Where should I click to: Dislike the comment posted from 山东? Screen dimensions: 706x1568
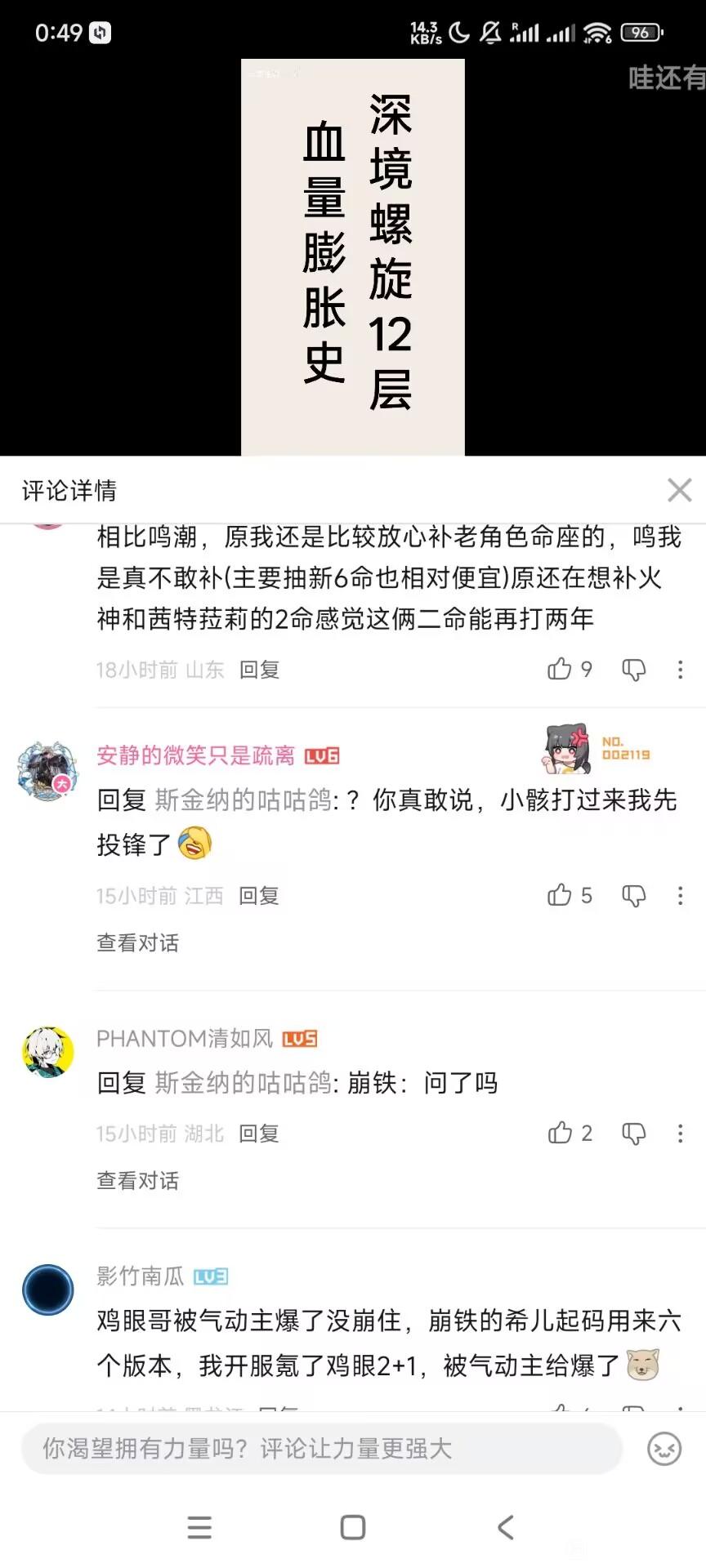click(x=634, y=670)
